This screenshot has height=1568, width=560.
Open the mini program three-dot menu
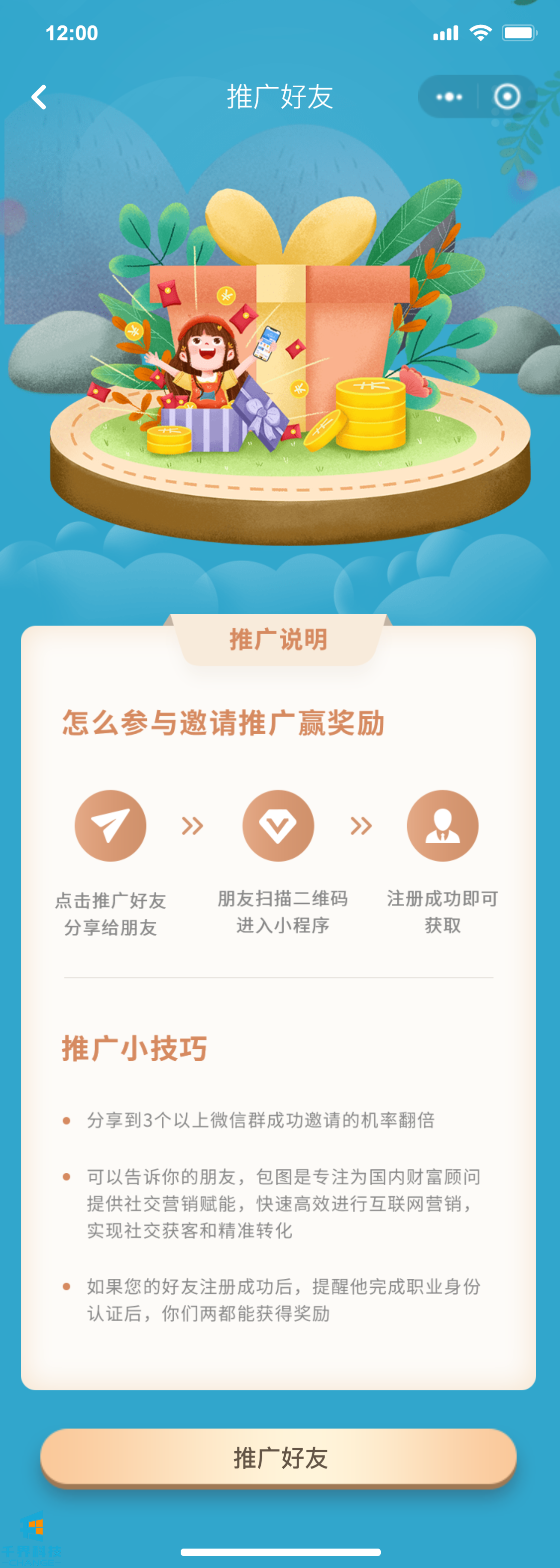click(449, 97)
